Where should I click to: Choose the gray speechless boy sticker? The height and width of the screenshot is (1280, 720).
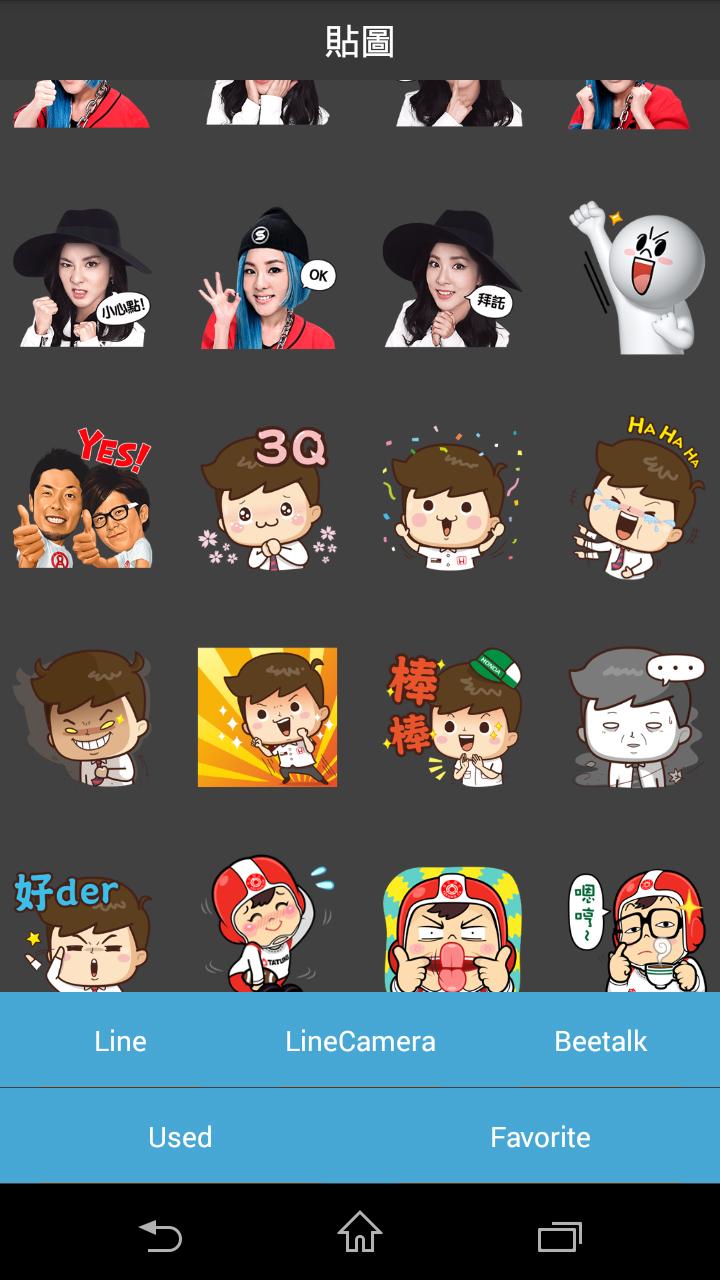click(637, 717)
